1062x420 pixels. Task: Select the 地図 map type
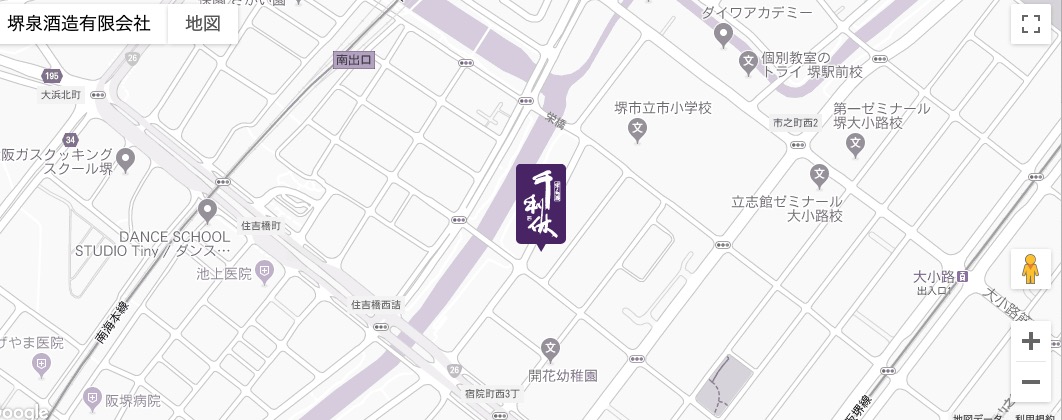pos(203,24)
